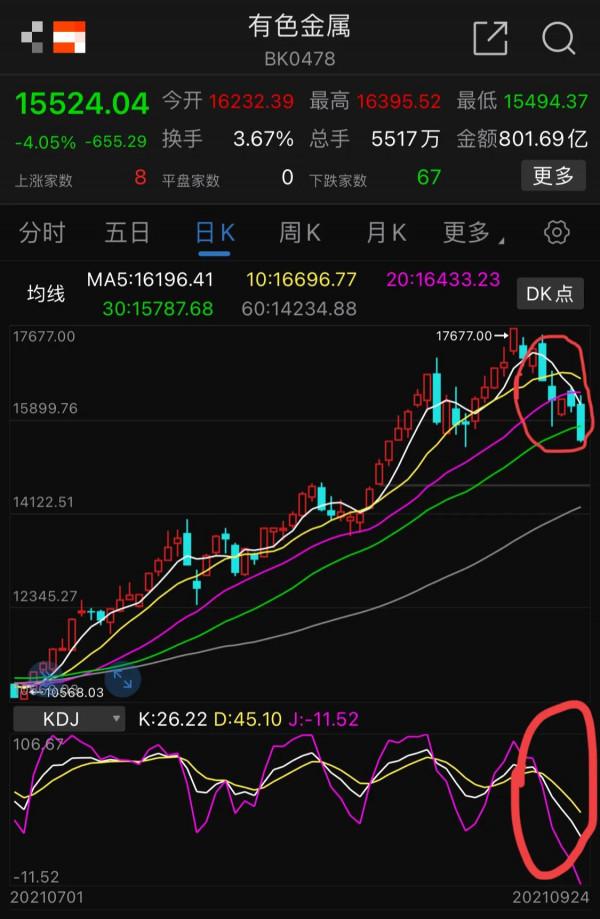Tap the 均线 moving average label
600x919 pixels.
[46, 294]
